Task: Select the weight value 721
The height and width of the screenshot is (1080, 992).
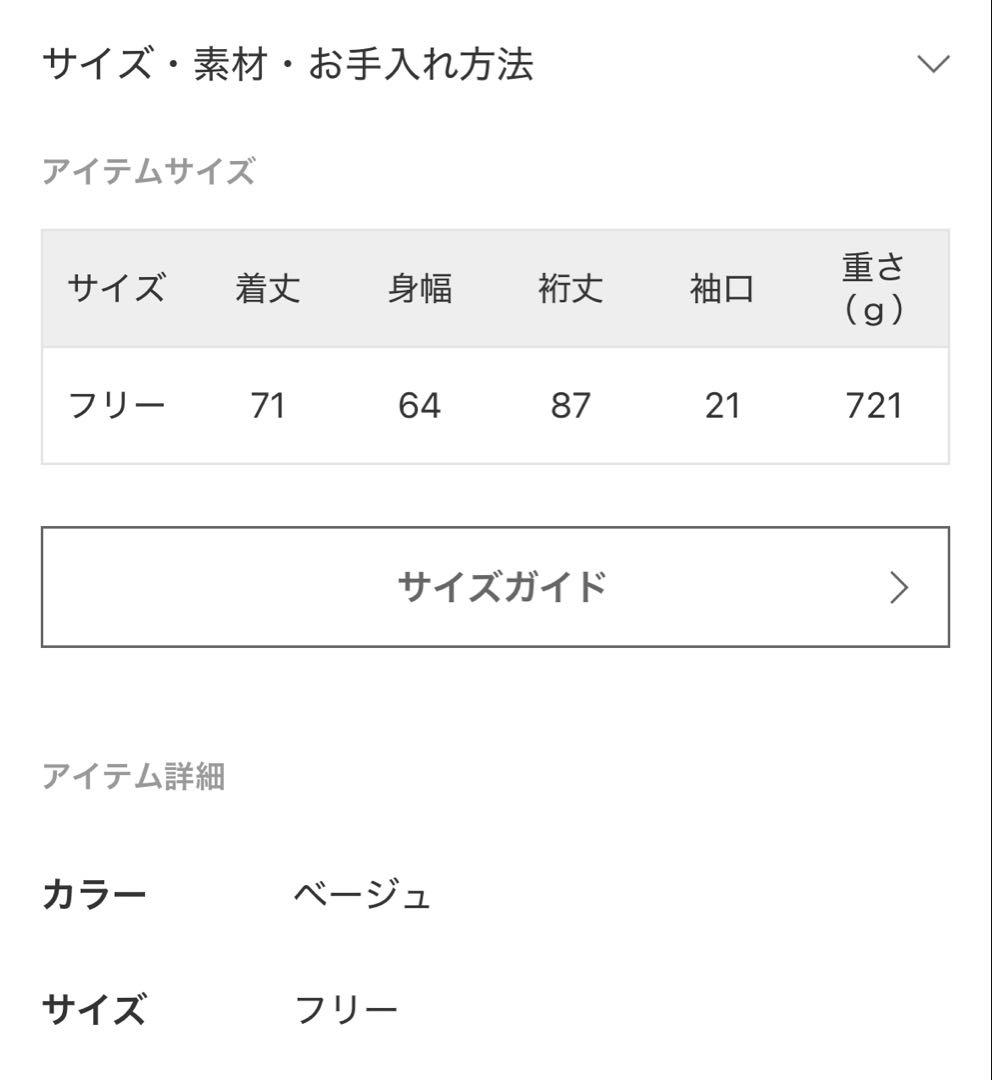Action: click(873, 405)
